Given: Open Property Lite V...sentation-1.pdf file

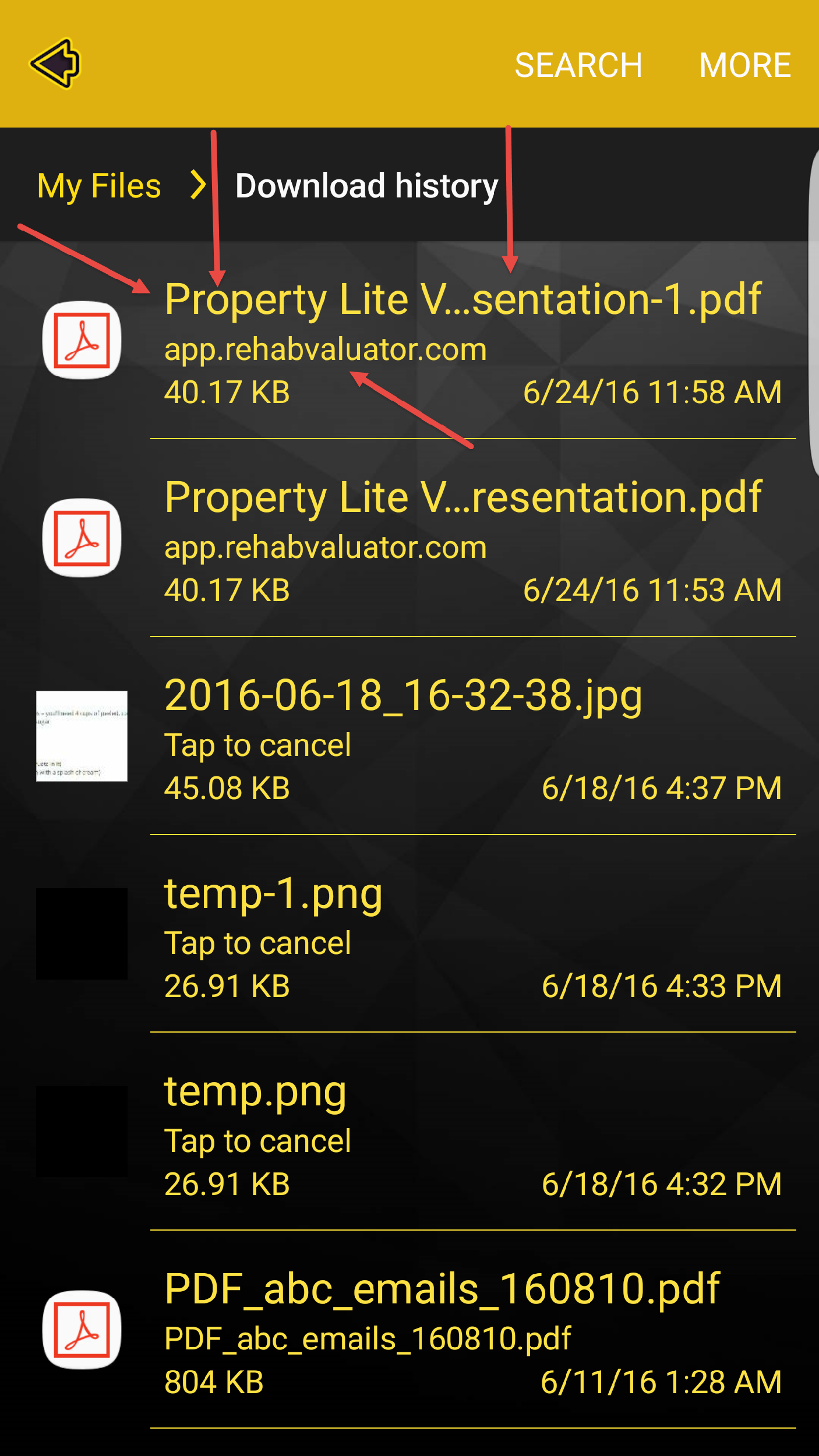Looking at the screenshot, I should click(x=463, y=300).
